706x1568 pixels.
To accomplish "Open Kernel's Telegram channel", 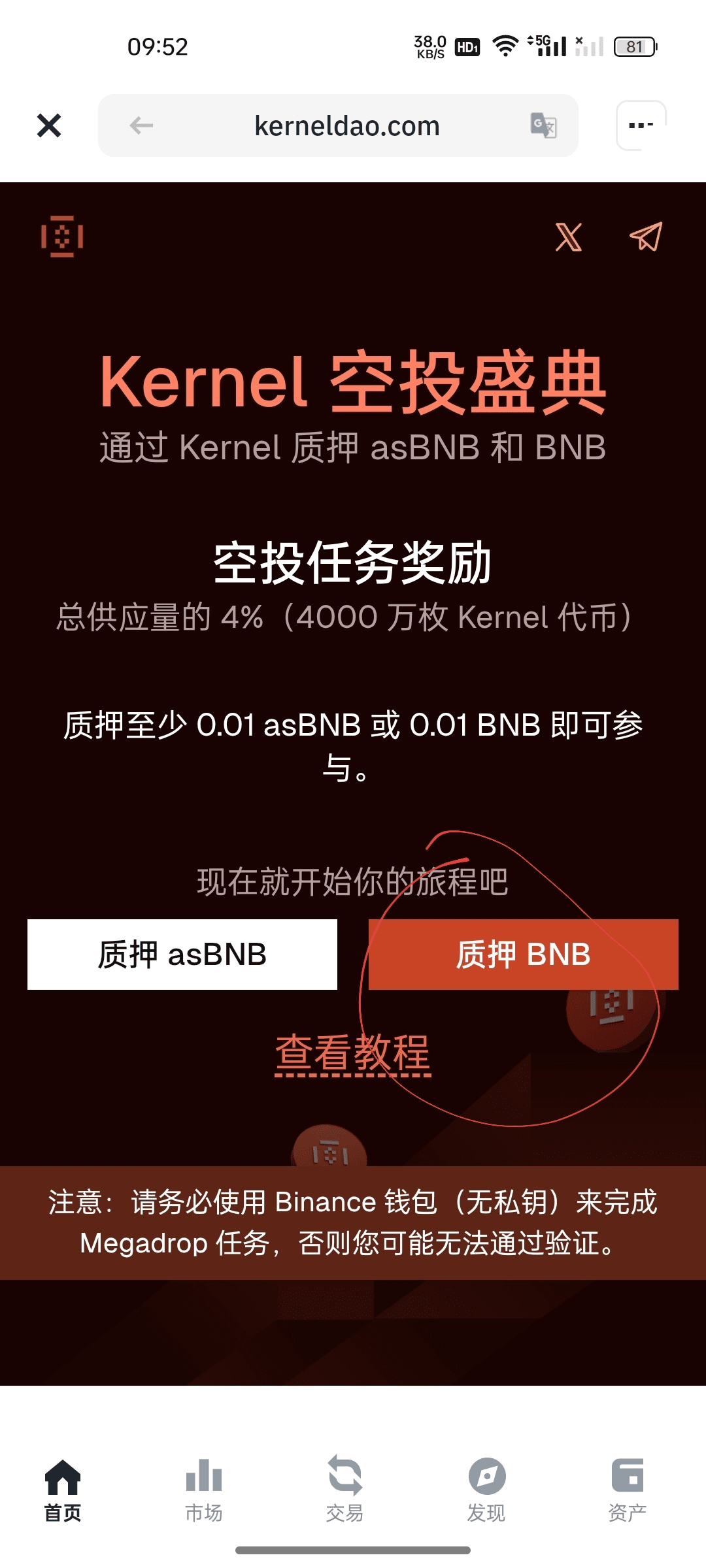I will click(x=646, y=237).
